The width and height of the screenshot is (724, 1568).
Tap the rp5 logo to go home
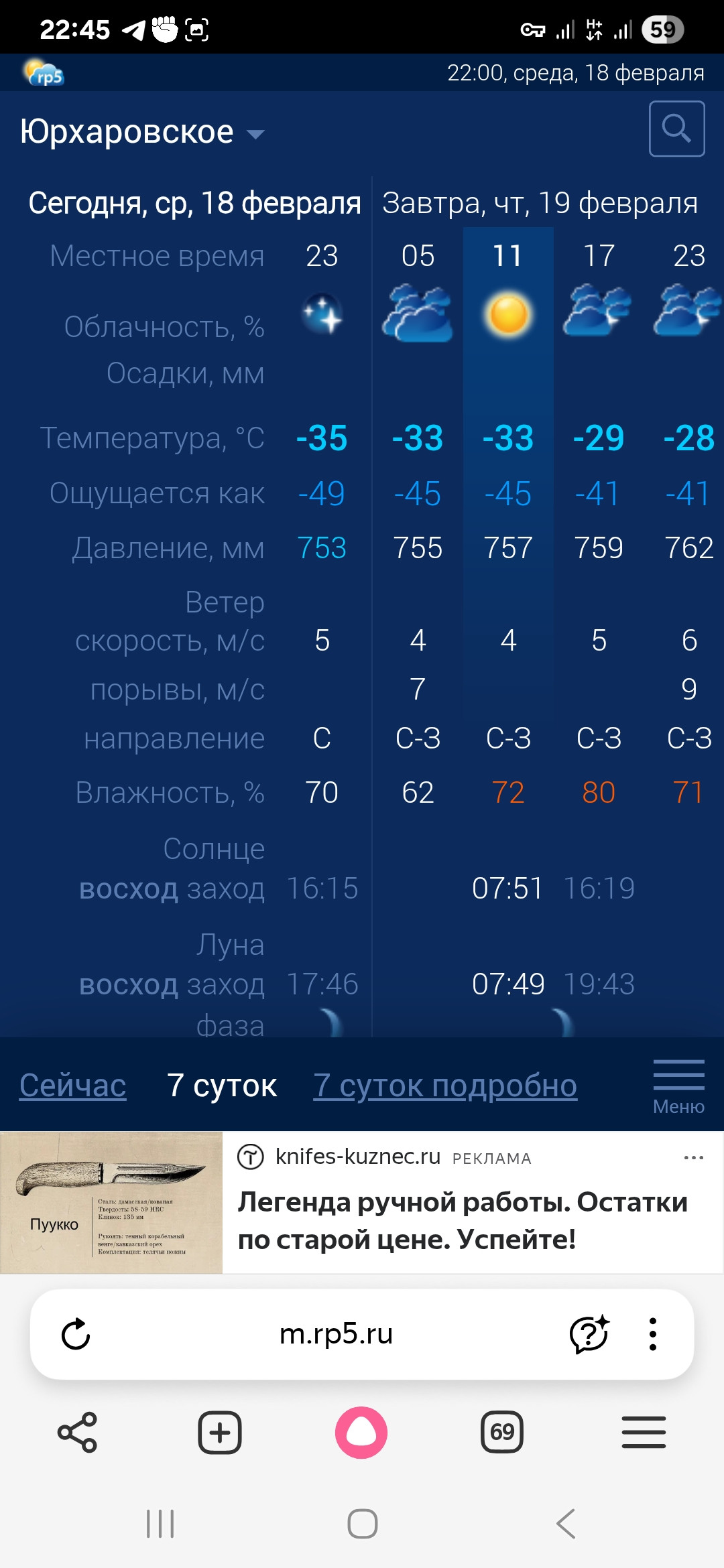43,72
